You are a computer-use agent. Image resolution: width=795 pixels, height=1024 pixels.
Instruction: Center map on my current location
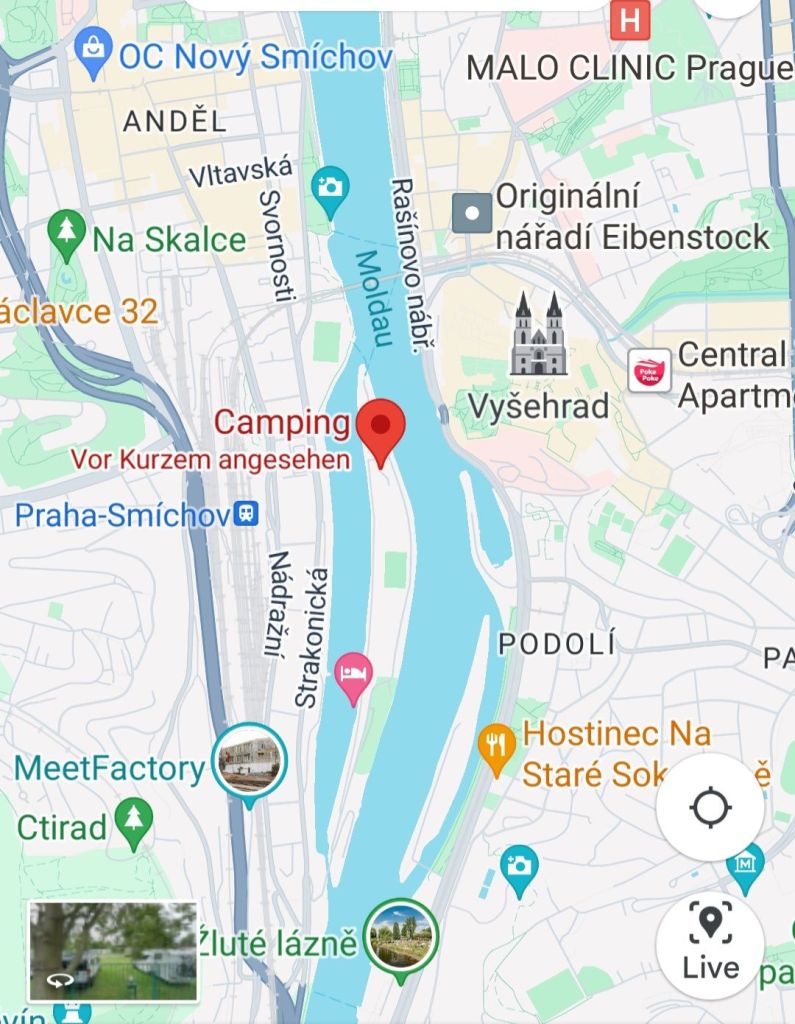click(x=710, y=807)
